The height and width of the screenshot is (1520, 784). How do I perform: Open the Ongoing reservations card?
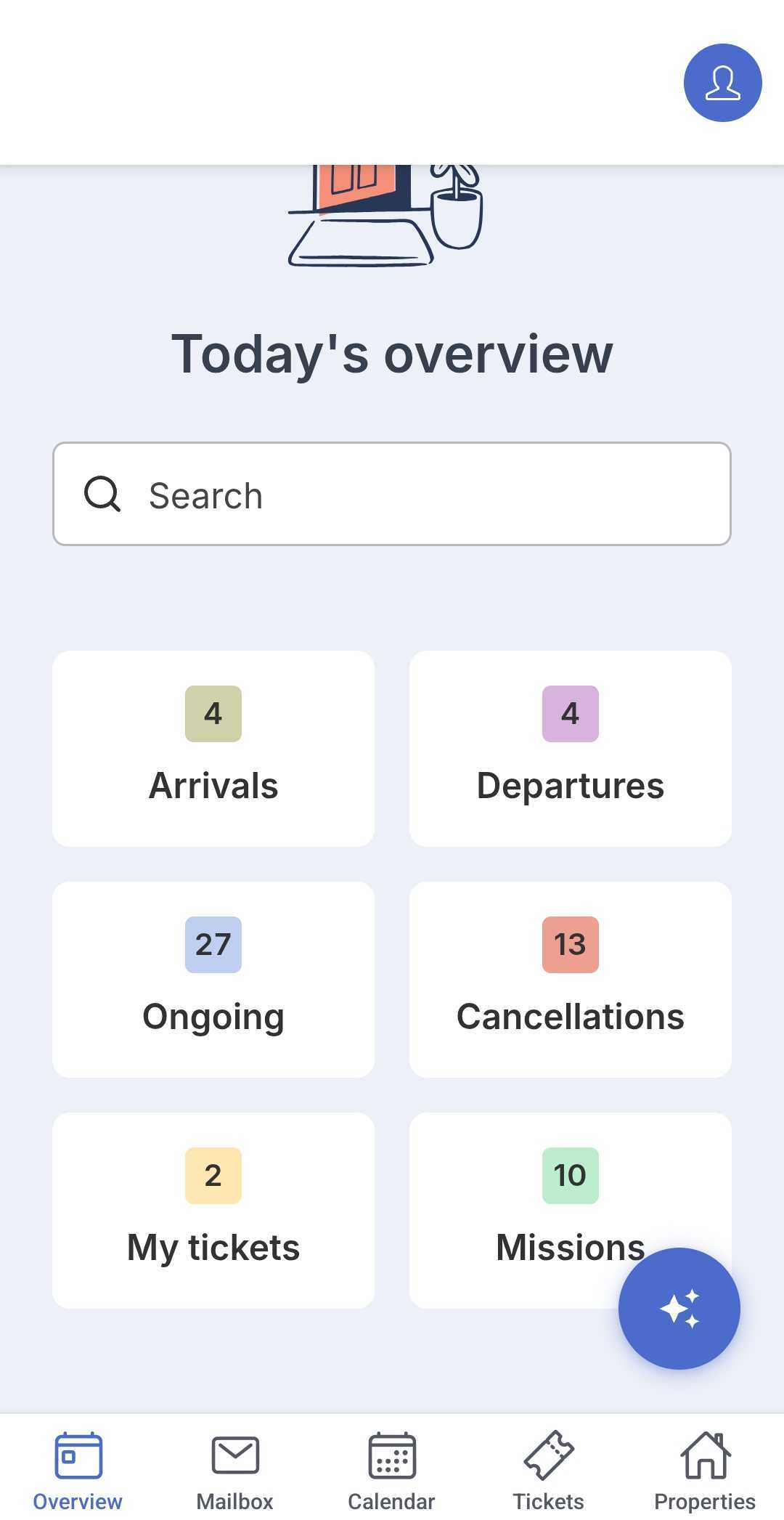(x=213, y=980)
